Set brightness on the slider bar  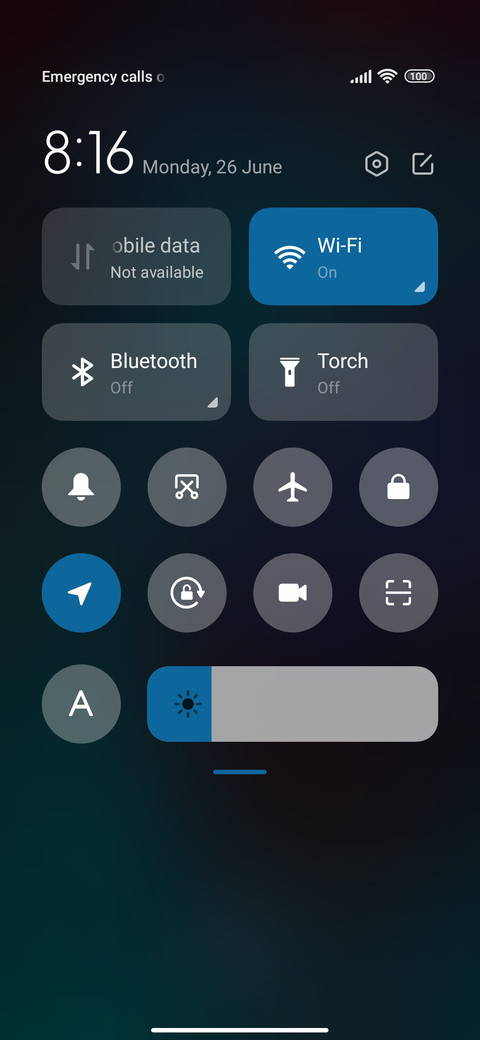pos(292,704)
